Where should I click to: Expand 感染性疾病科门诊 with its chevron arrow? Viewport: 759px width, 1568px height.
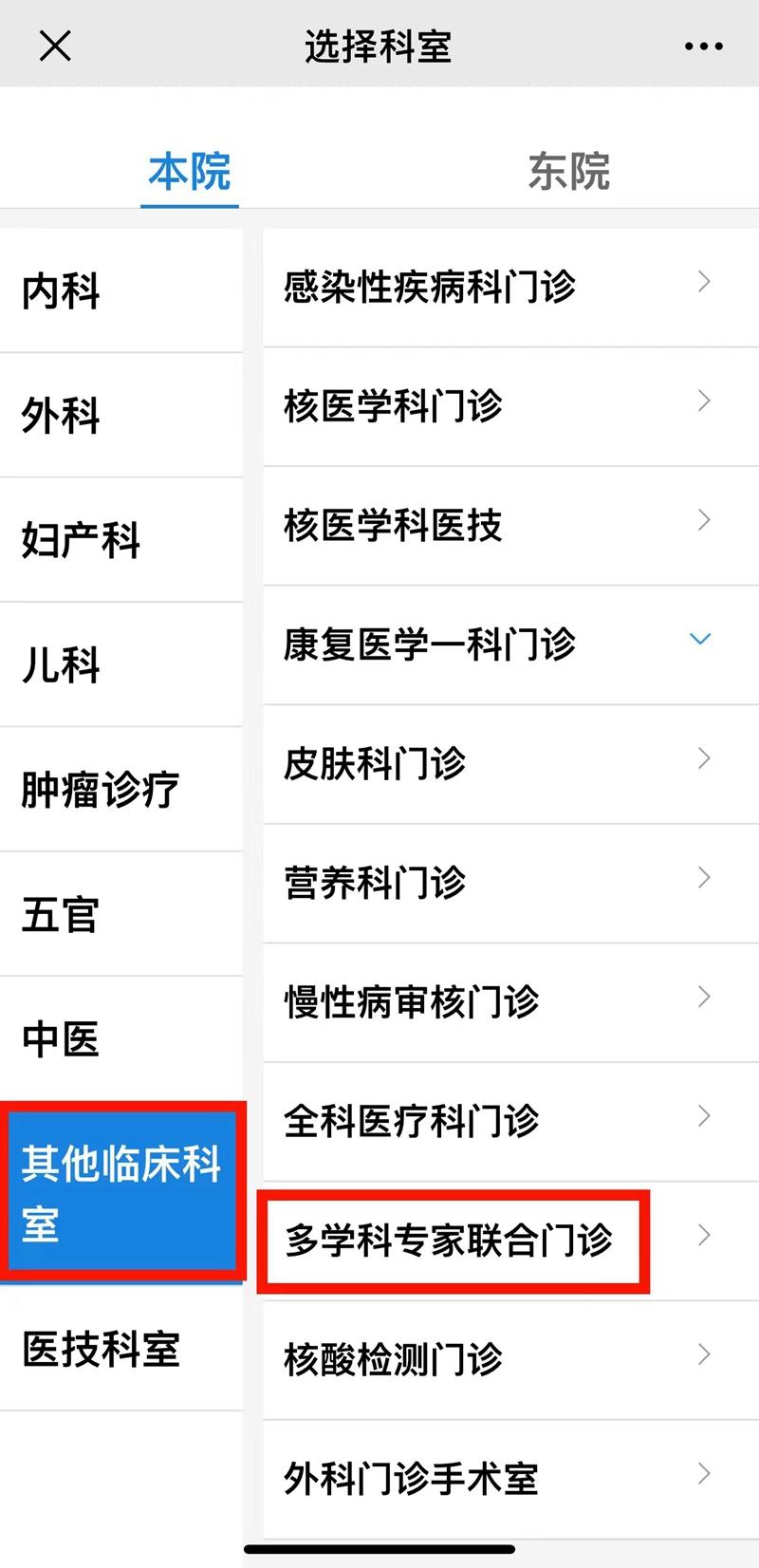point(703,282)
